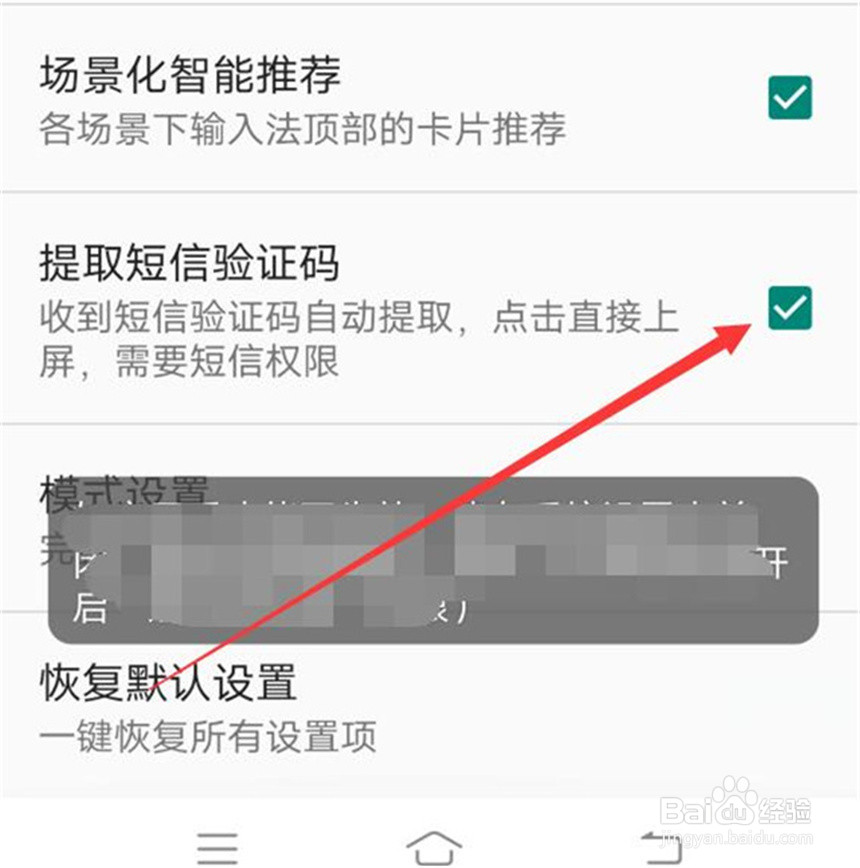Re-enable the scene recommendation checkbox

(790, 99)
